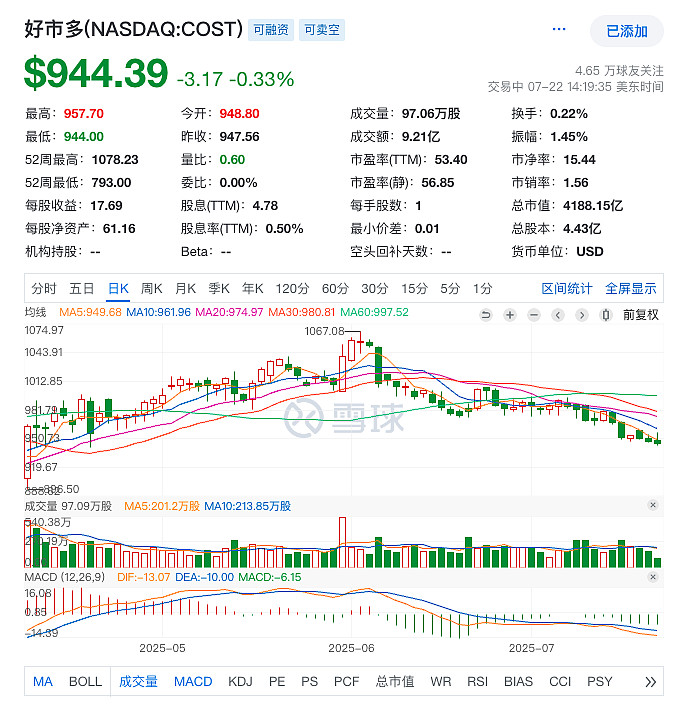Select the BOLL indicator
The image size is (679, 711).
pyautogui.click(x=85, y=681)
